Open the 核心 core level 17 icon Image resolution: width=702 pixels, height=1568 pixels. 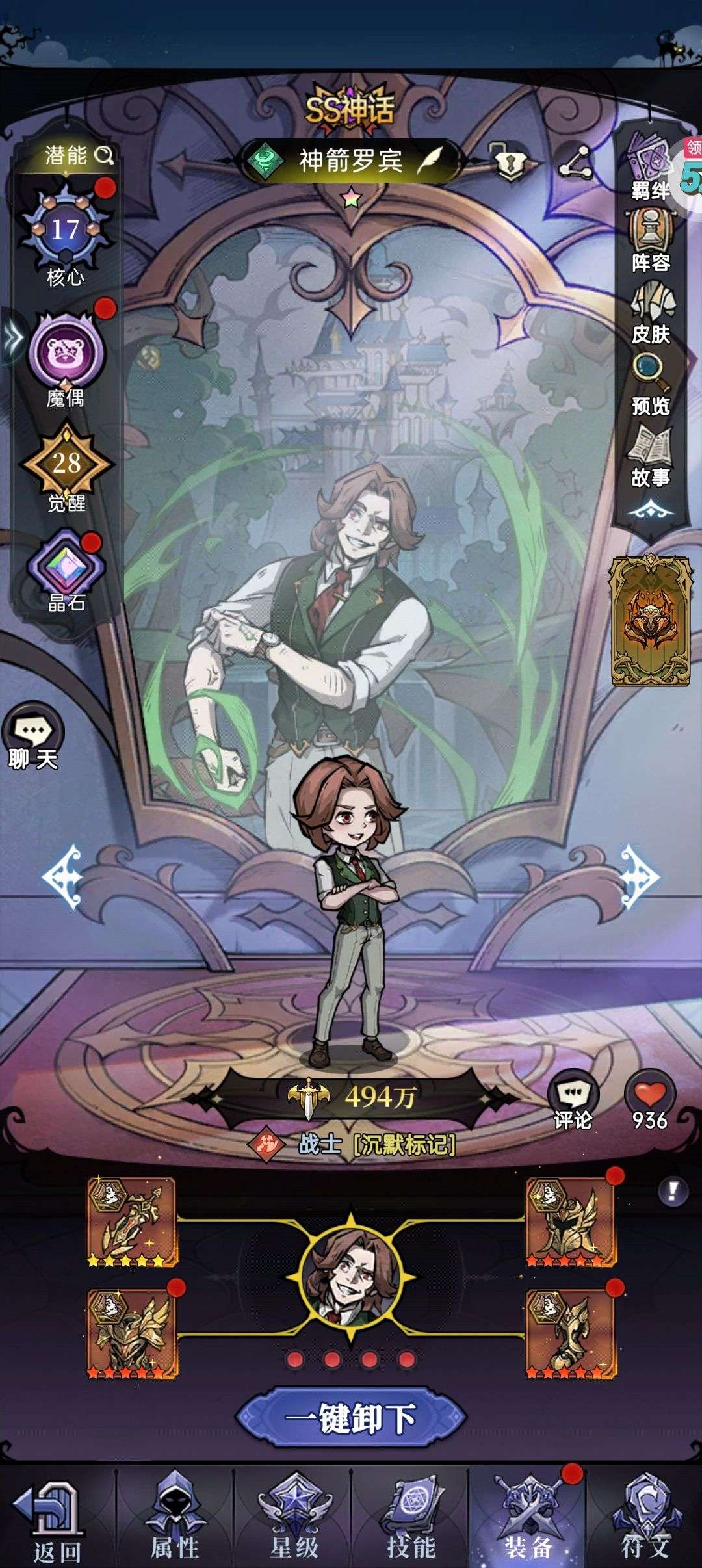tap(66, 235)
